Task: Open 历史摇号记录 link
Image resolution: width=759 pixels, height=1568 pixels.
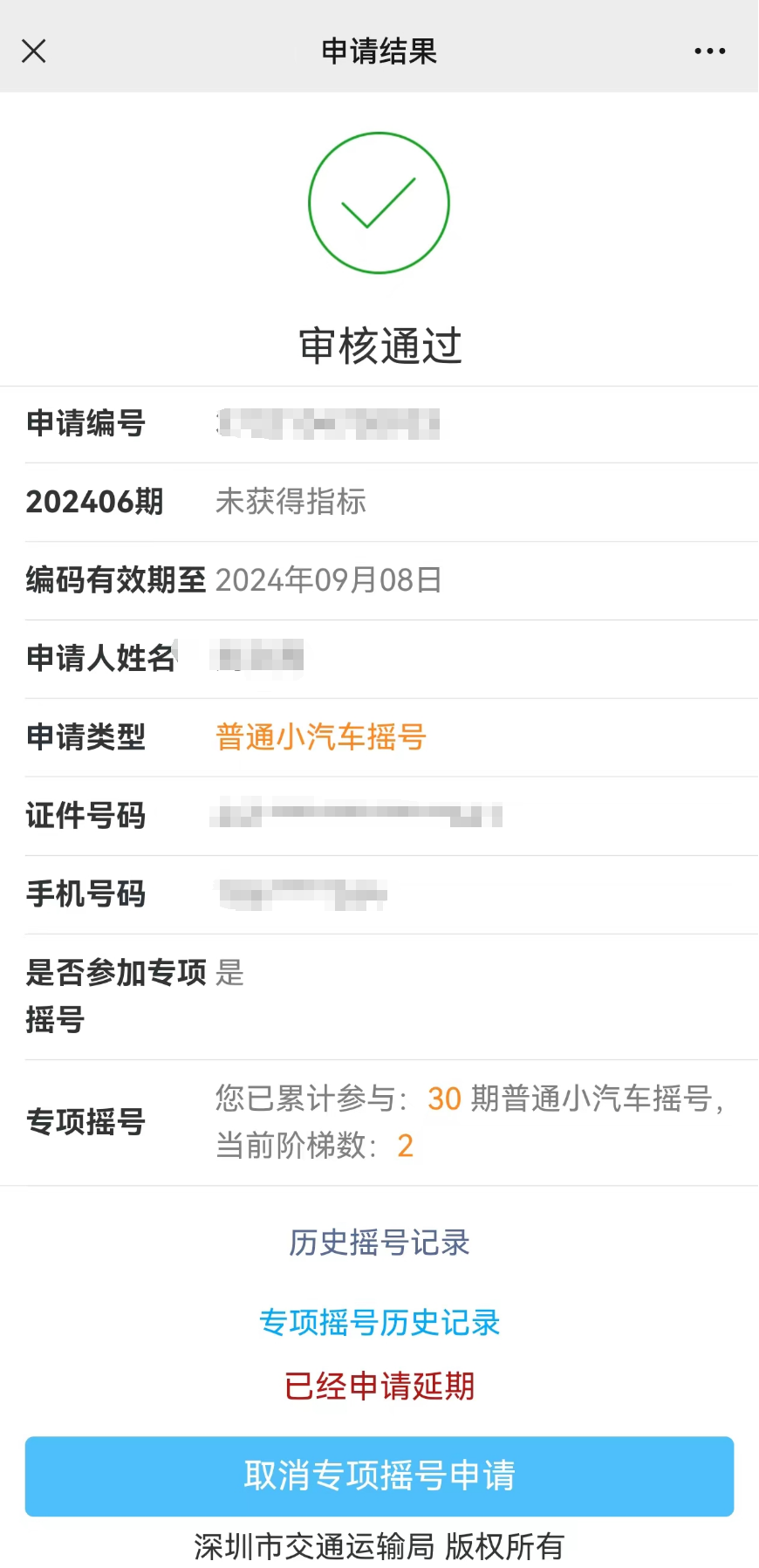Action: (379, 1243)
